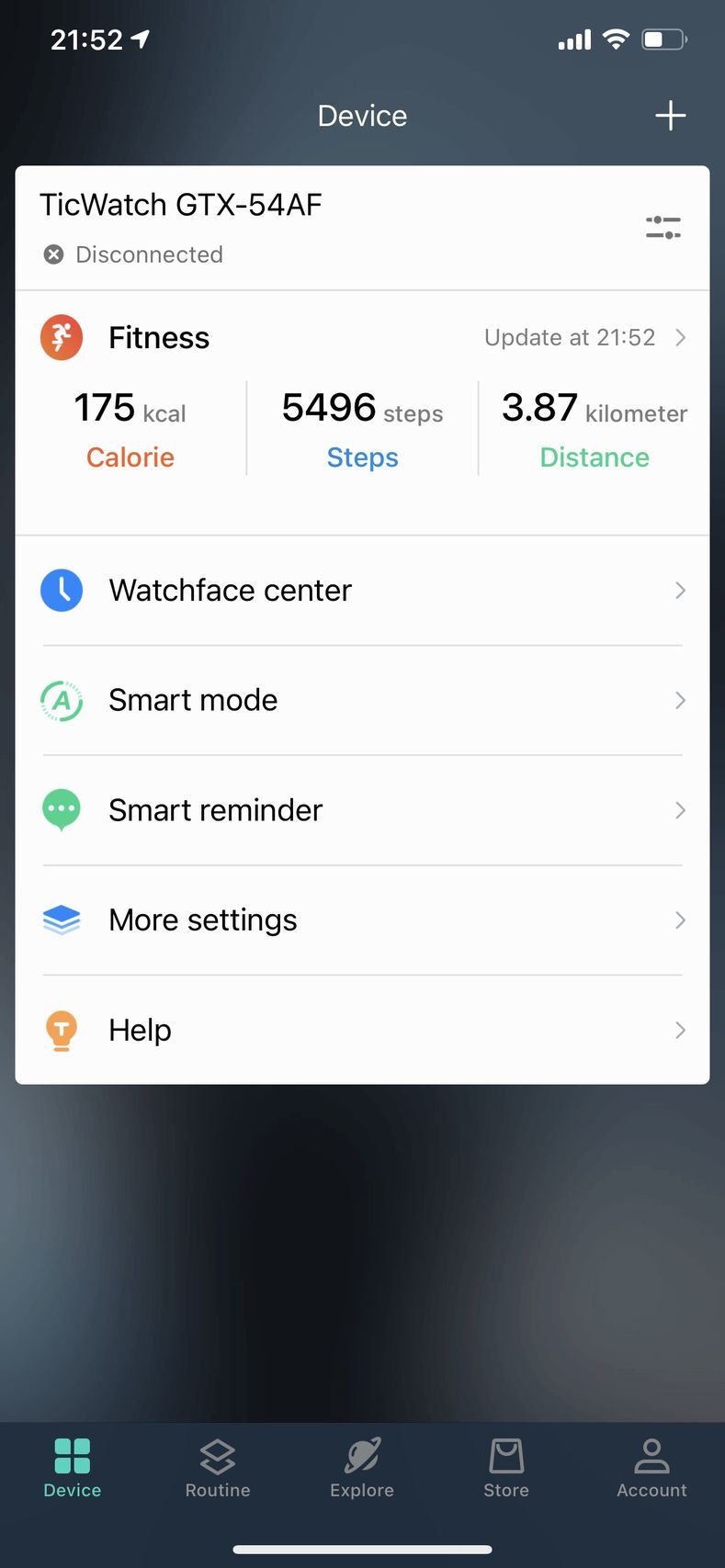The image size is (725, 1568).
Task: Select the Device tab
Action: (x=73, y=1468)
